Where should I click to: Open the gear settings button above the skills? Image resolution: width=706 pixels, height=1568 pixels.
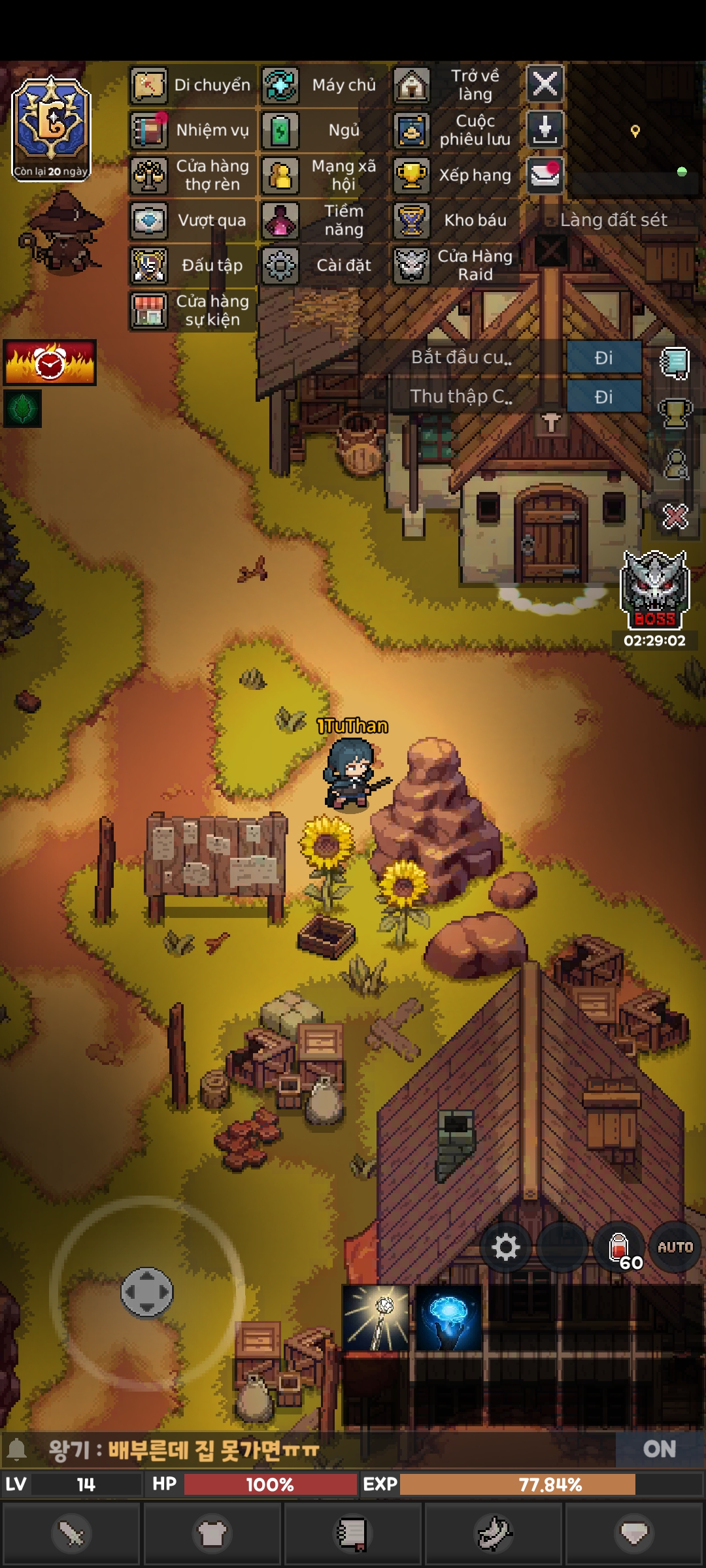pyautogui.click(x=505, y=1247)
